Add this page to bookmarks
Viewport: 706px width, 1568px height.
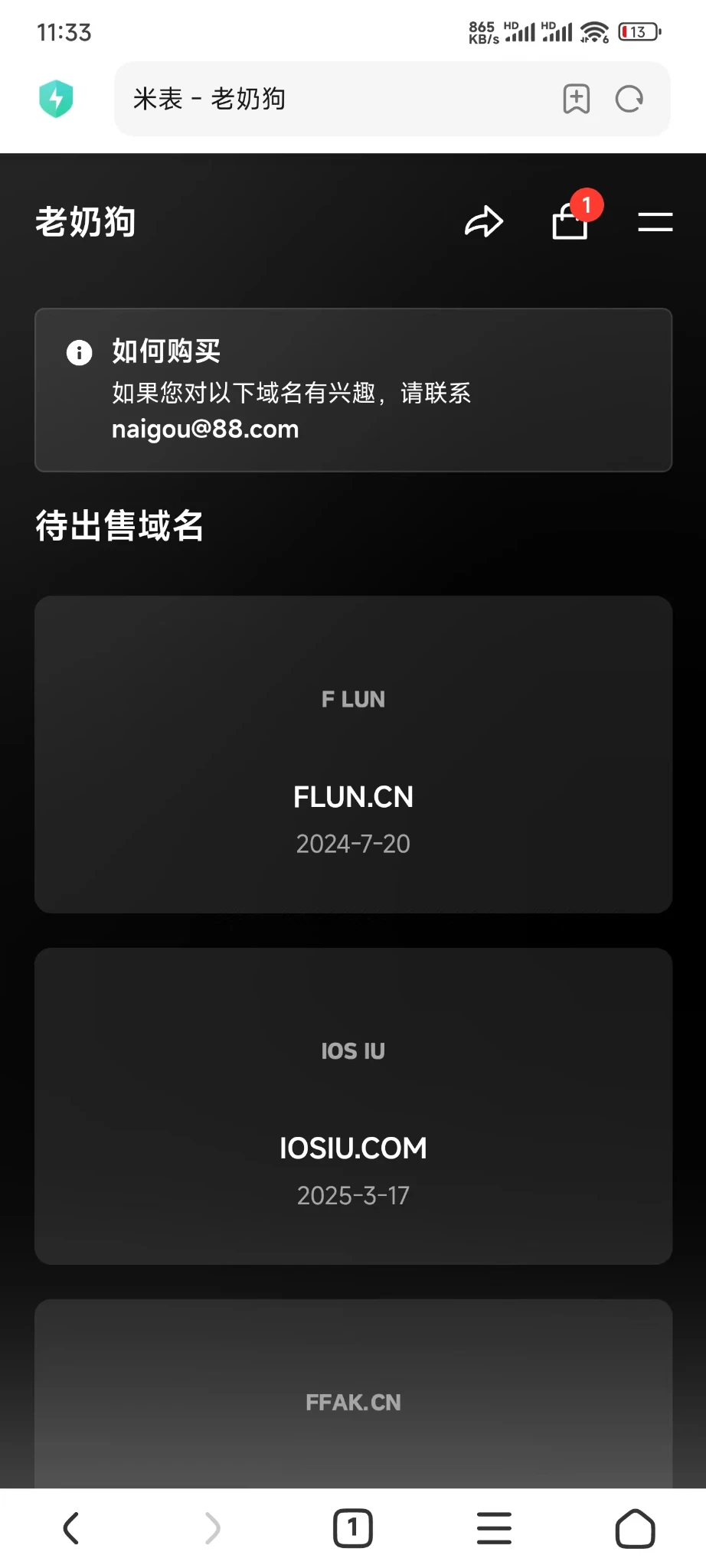[x=576, y=99]
